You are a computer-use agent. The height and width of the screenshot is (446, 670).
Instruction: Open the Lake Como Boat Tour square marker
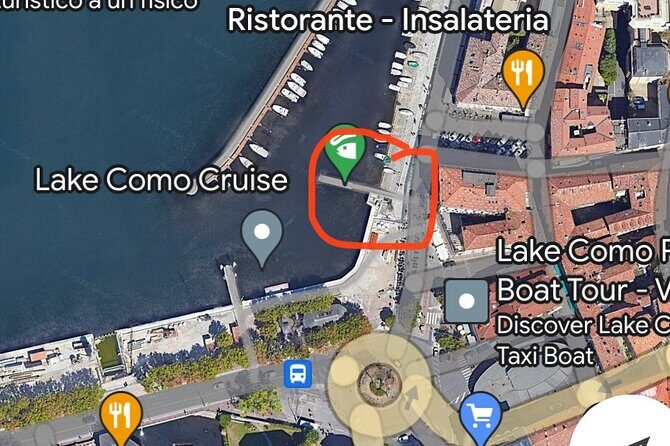tap(466, 301)
